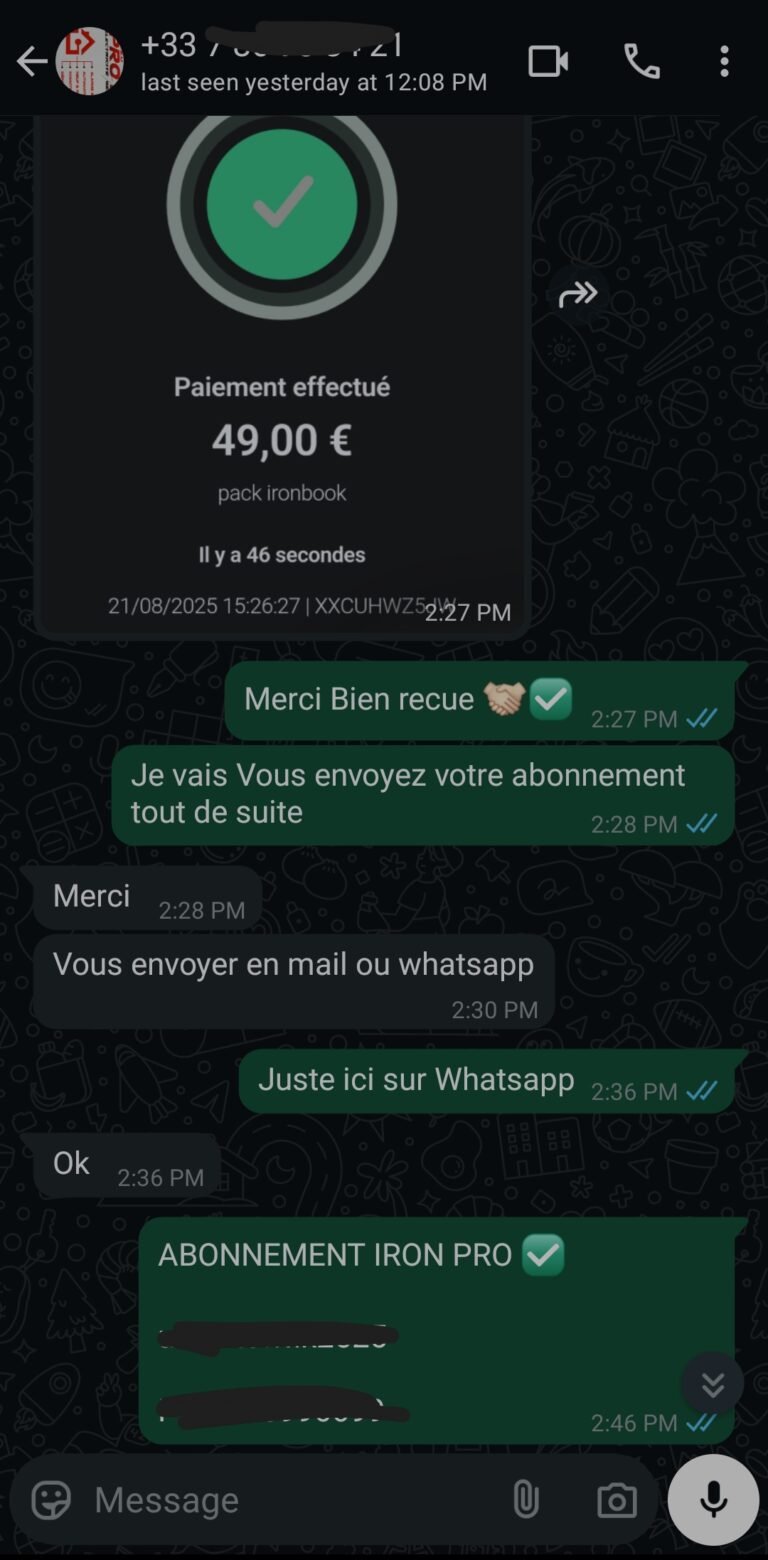
Task: Start a video call
Action: [x=548, y=60]
